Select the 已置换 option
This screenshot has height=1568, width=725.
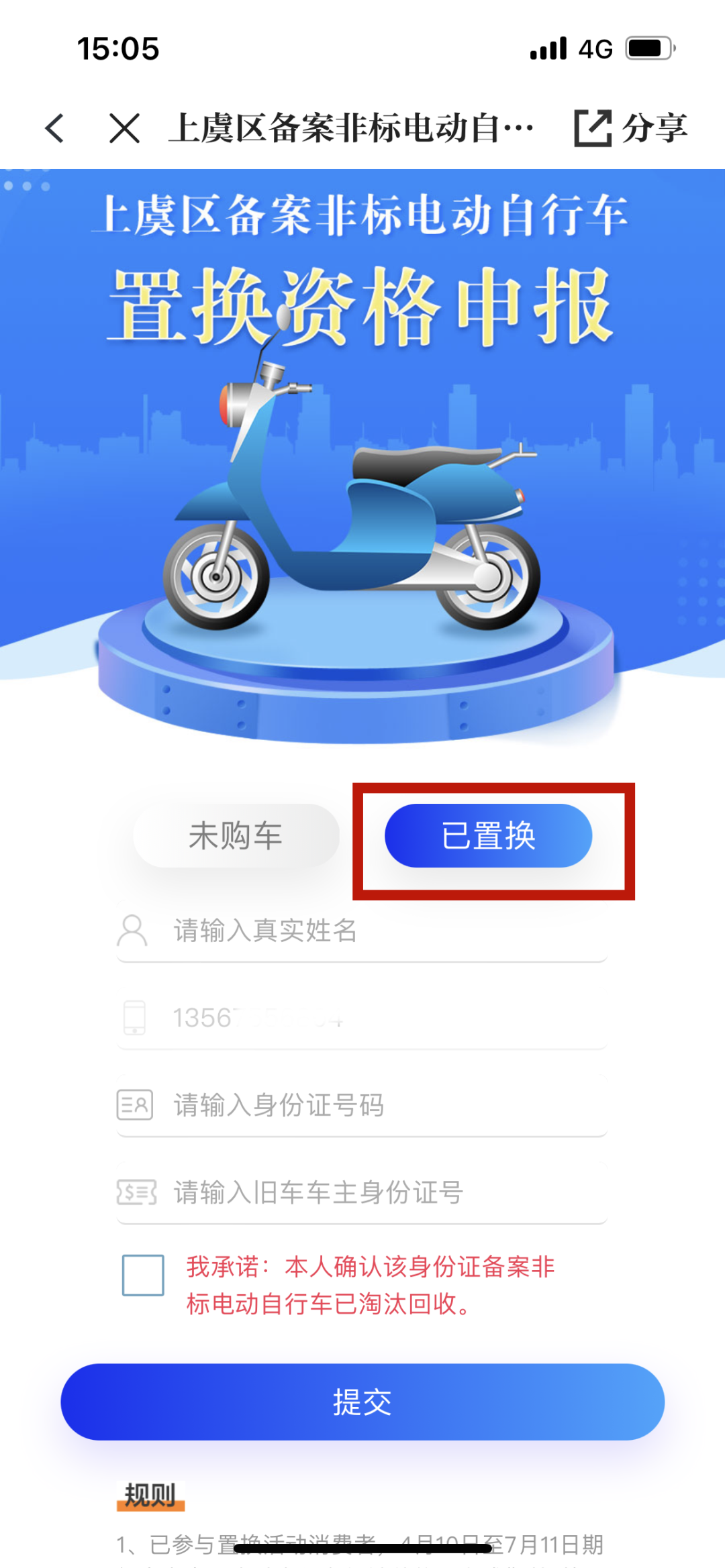(x=488, y=836)
